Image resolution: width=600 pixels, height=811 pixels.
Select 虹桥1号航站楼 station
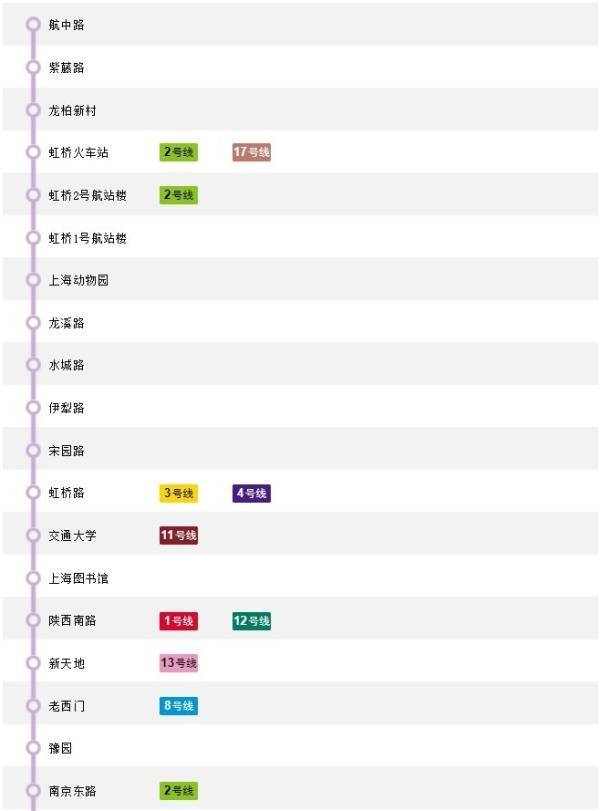(88, 238)
